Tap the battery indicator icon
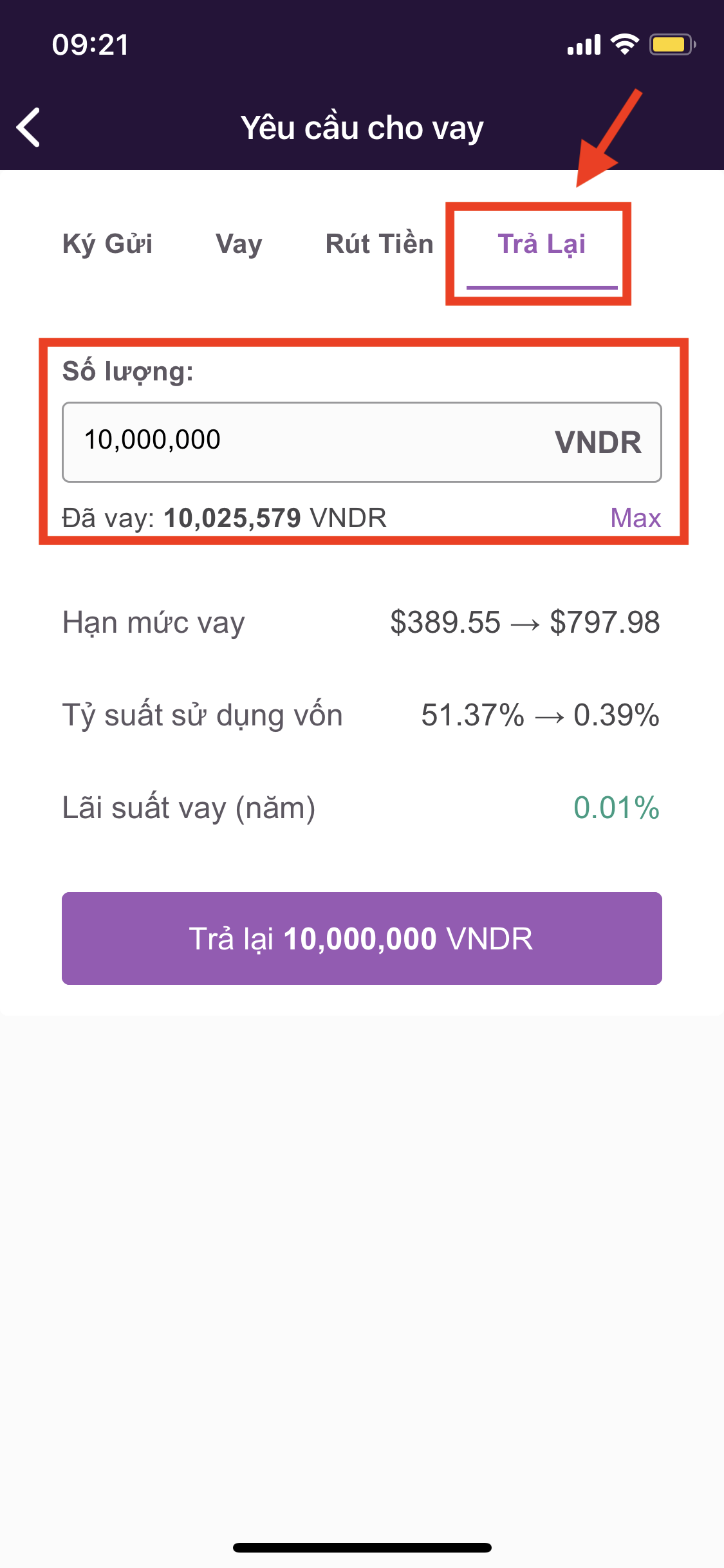The image size is (724, 1568). [x=671, y=44]
